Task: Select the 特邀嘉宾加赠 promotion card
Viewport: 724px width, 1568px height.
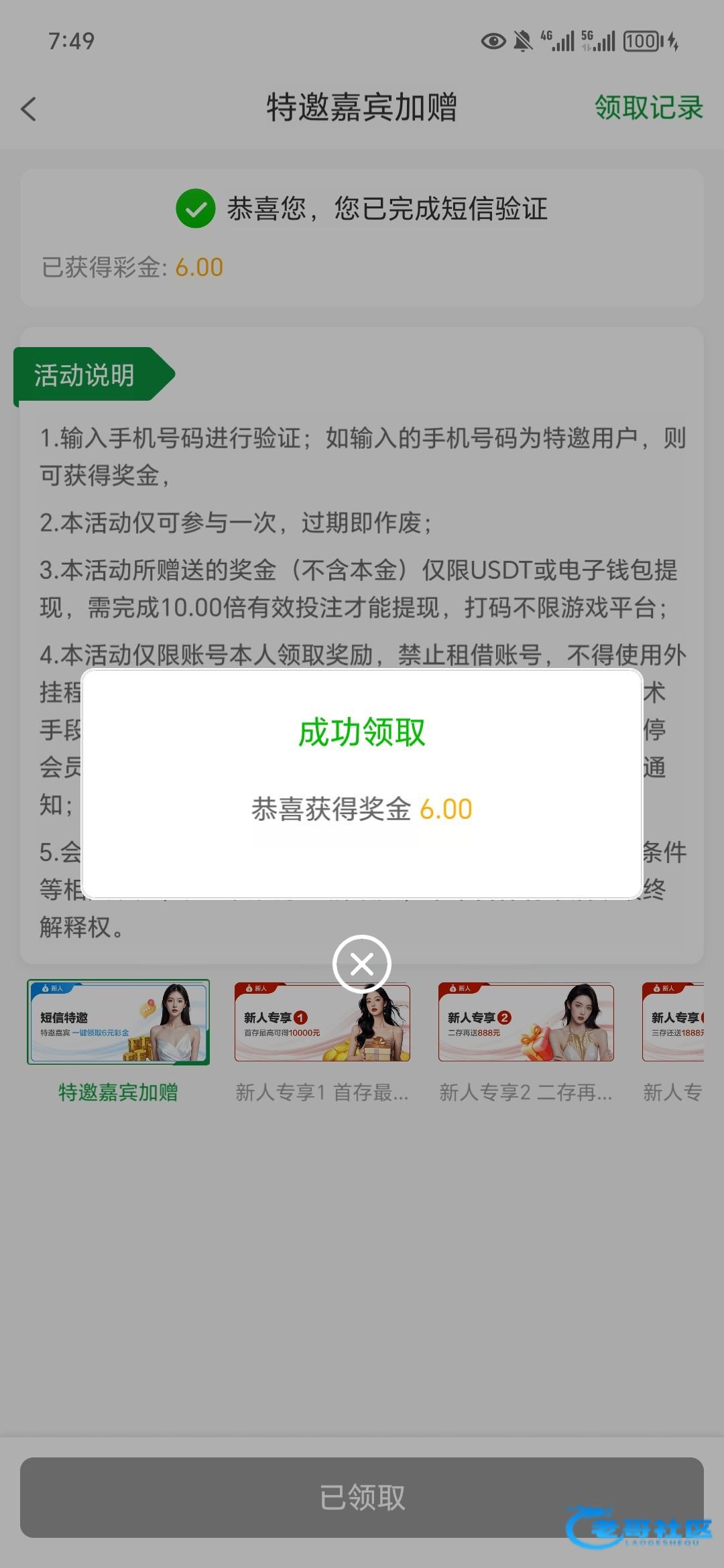Action: point(118,1022)
